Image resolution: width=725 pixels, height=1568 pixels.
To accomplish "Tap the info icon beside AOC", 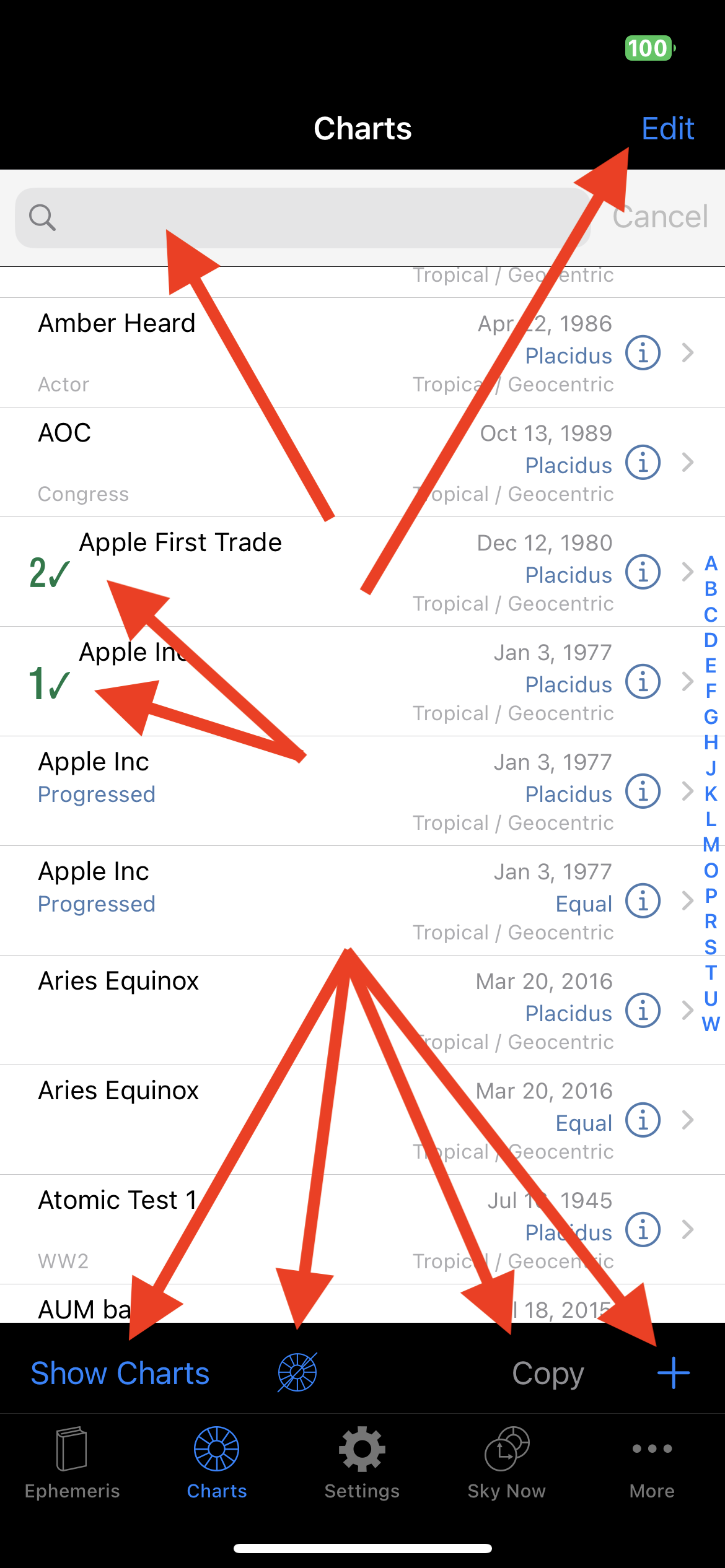I will click(x=642, y=463).
